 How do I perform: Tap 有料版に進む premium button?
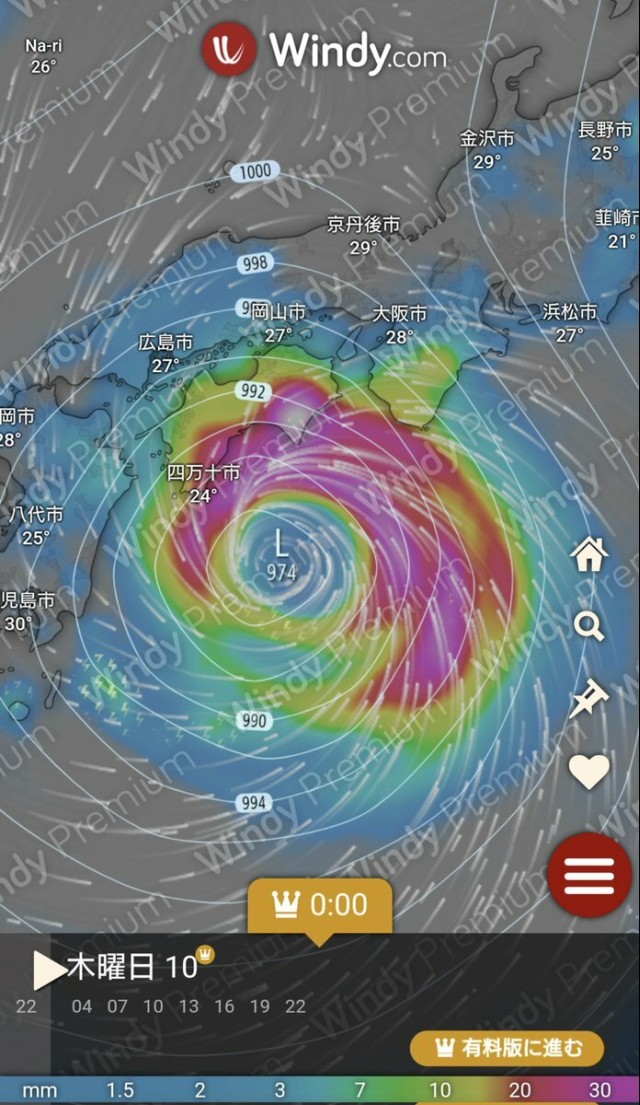click(507, 1048)
